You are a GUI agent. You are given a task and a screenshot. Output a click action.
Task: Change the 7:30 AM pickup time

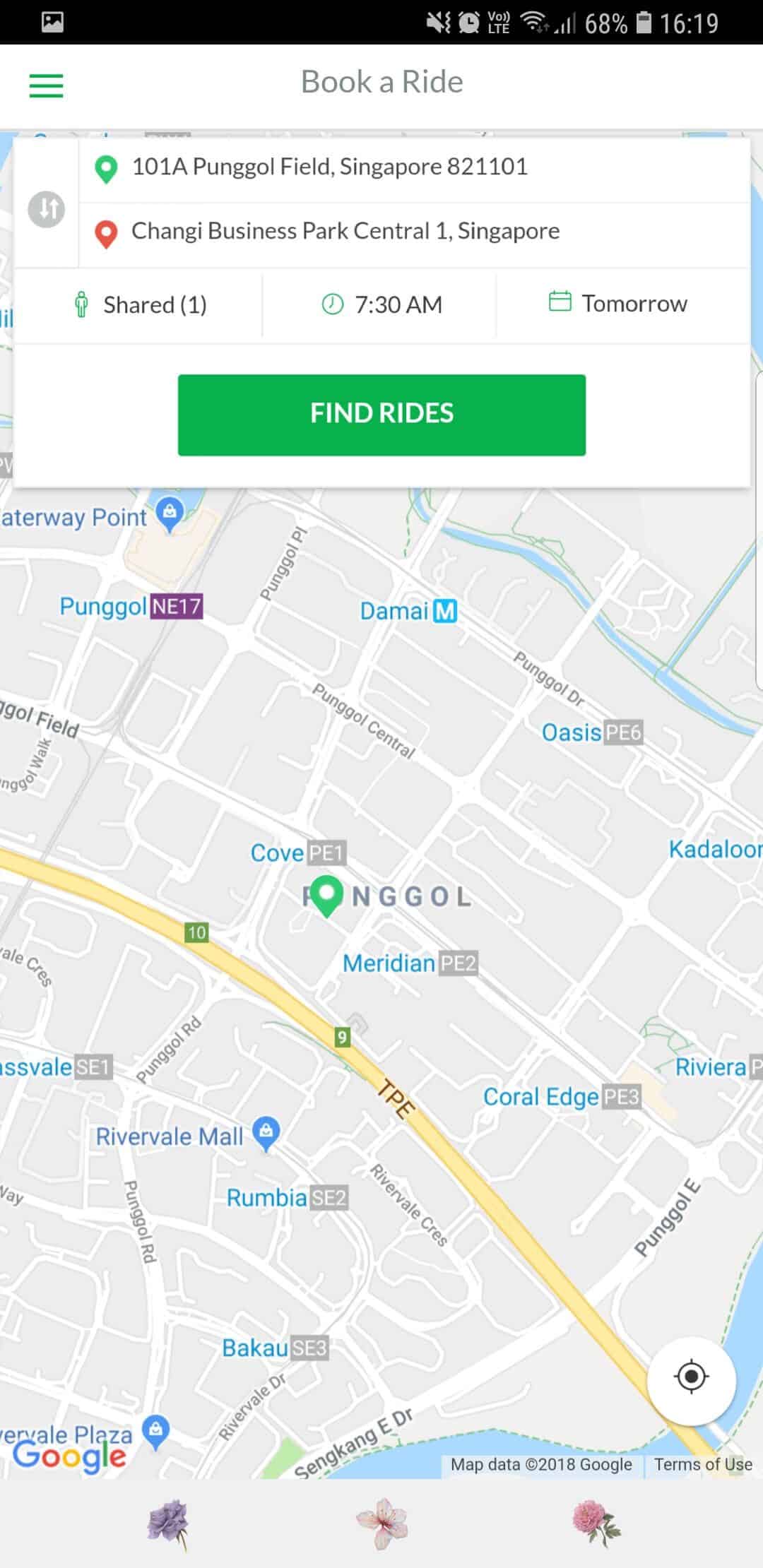point(380,305)
